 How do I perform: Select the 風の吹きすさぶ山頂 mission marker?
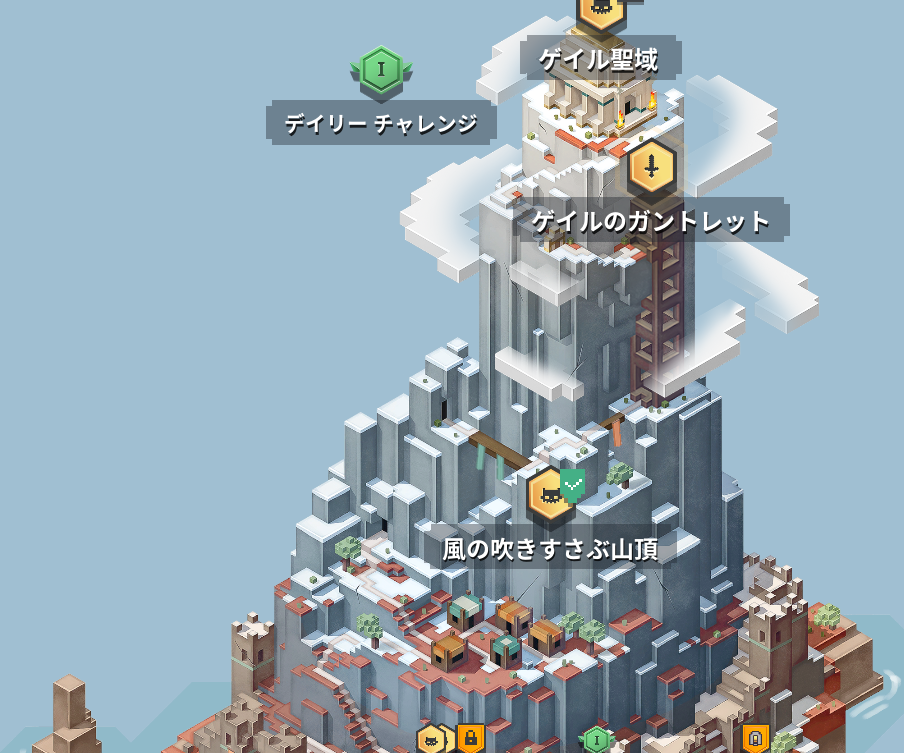pos(550,494)
